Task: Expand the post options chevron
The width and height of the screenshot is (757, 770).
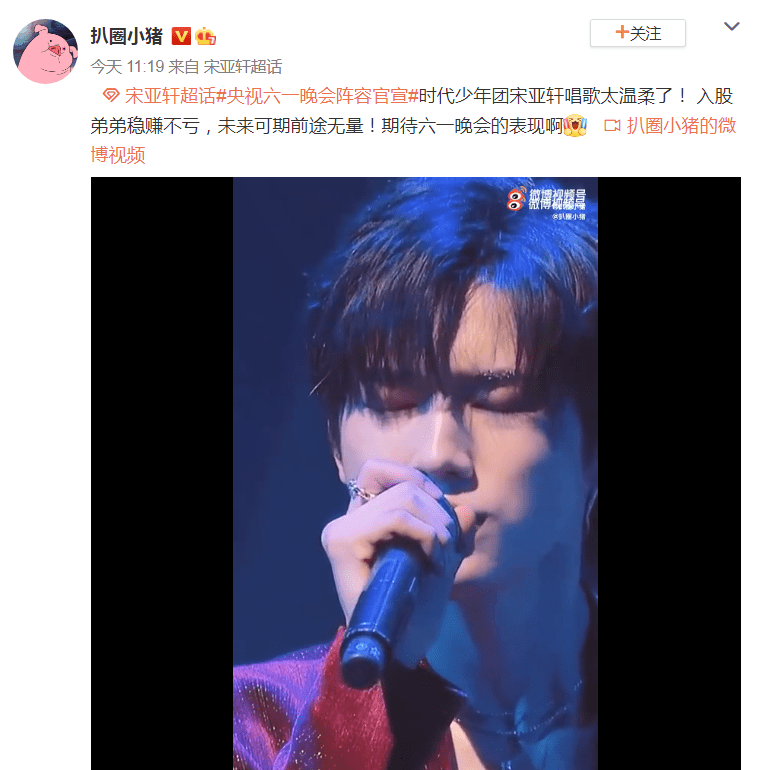Action: 732,27
